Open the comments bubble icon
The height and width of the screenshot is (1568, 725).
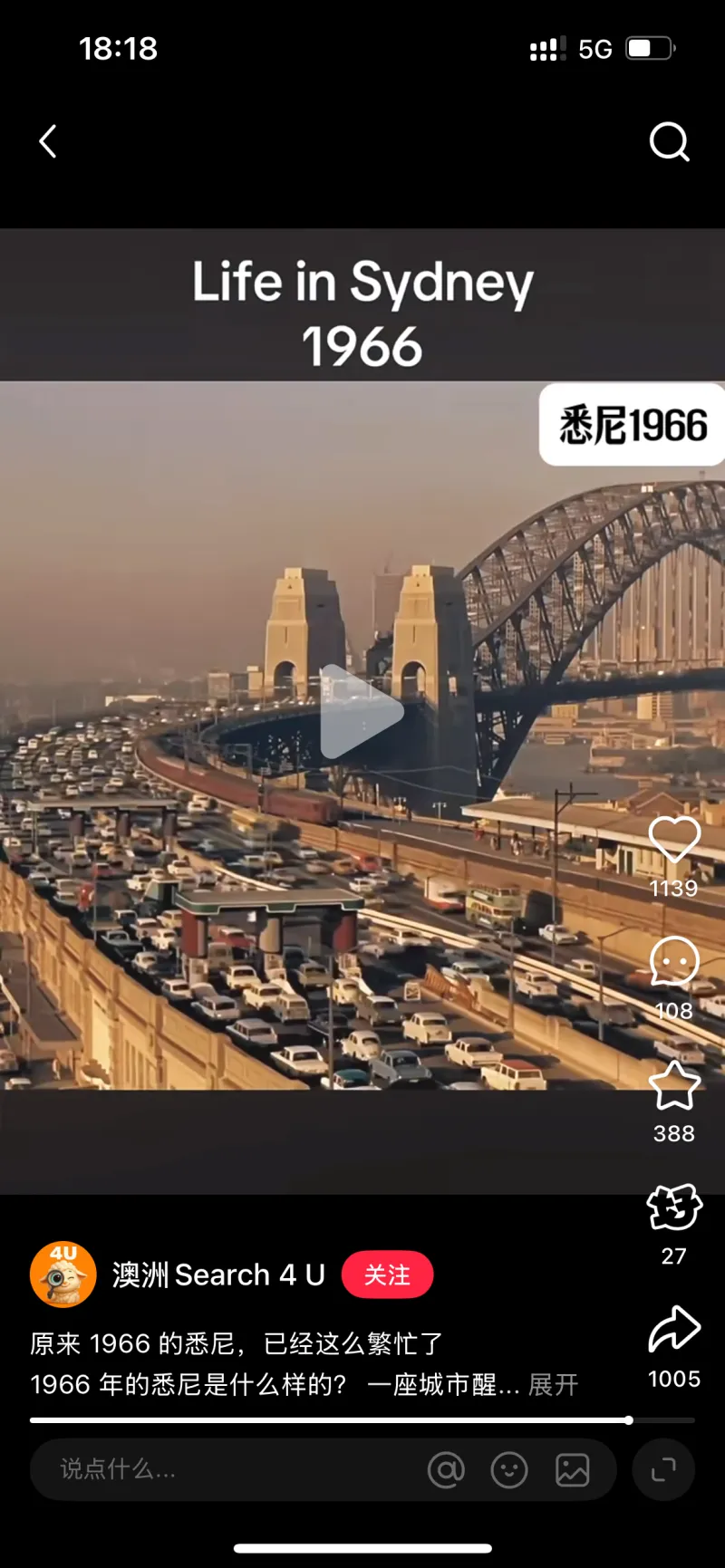click(x=674, y=962)
